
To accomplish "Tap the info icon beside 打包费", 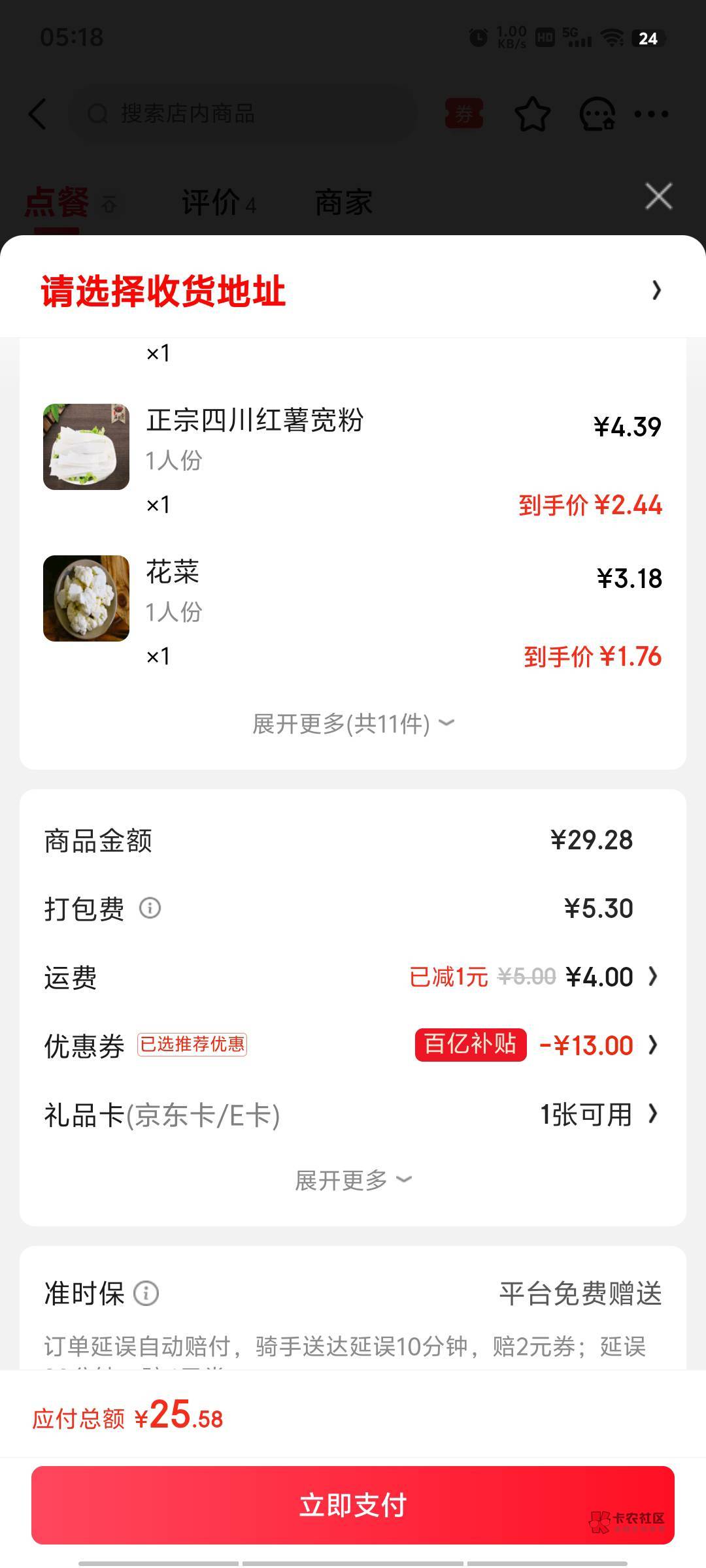I will 150,908.
